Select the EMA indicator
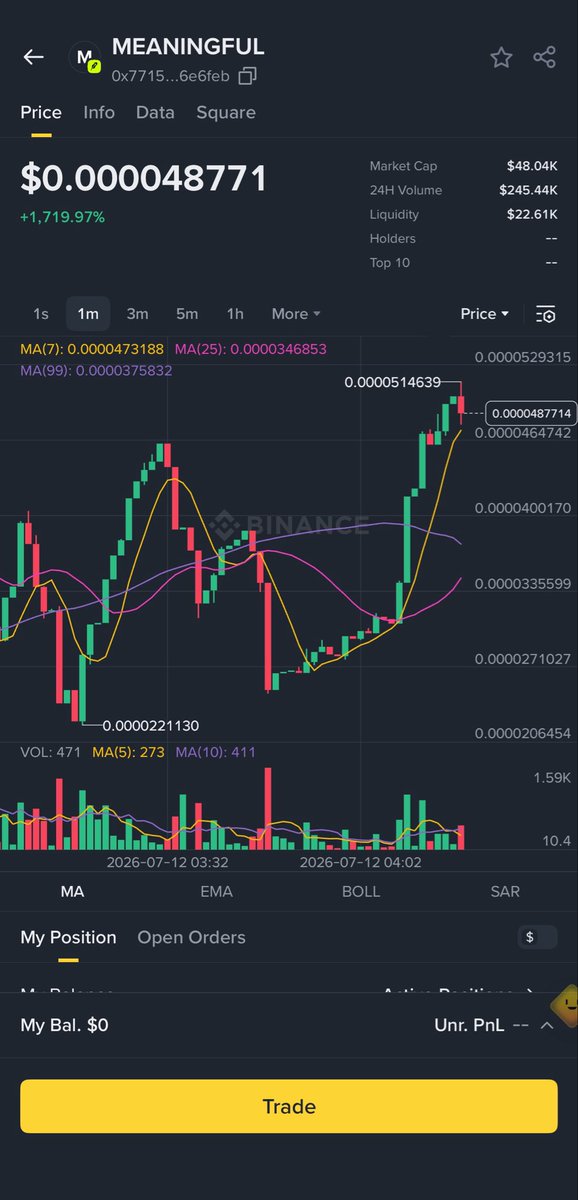Image resolution: width=578 pixels, height=1200 pixels. click(216, 891)
